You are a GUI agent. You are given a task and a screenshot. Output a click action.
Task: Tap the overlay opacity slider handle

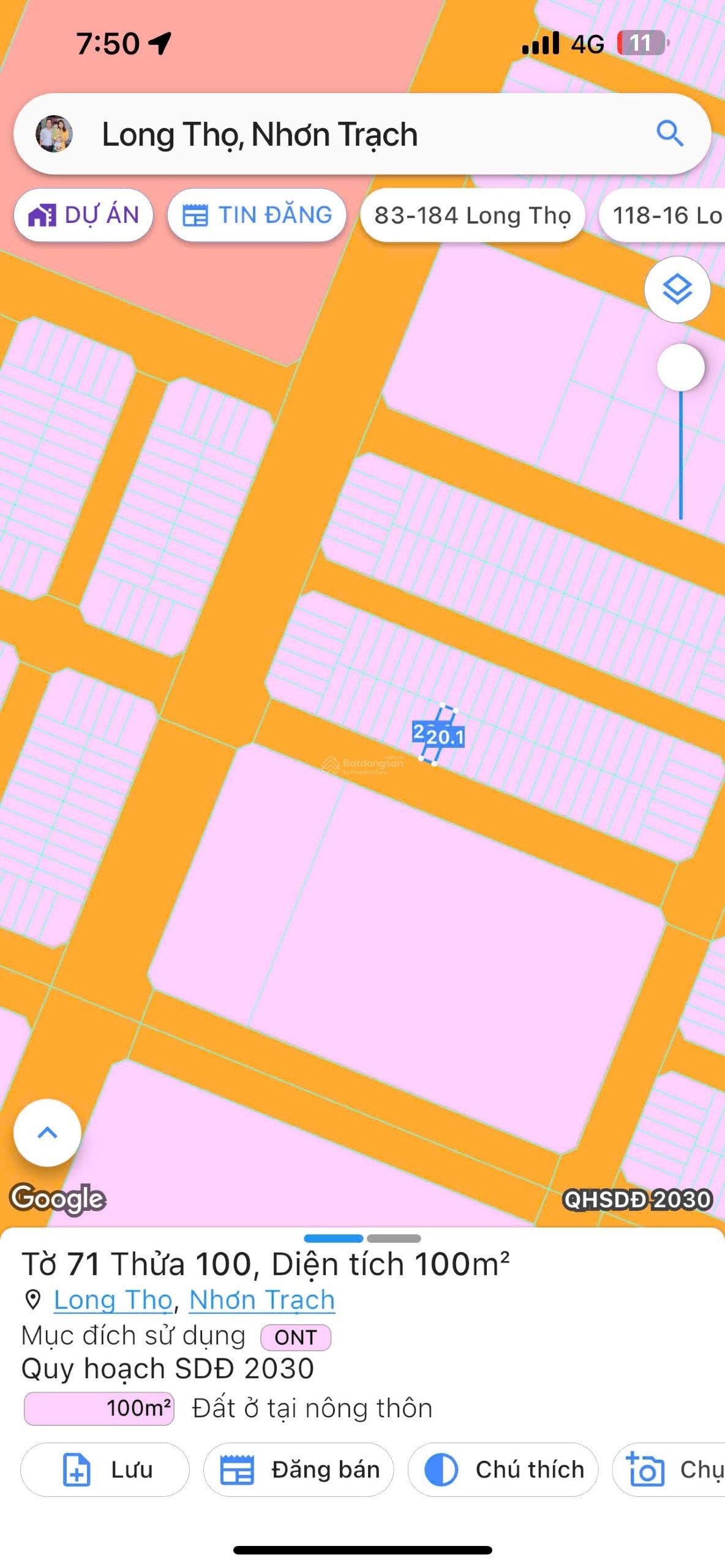(680, 367)
